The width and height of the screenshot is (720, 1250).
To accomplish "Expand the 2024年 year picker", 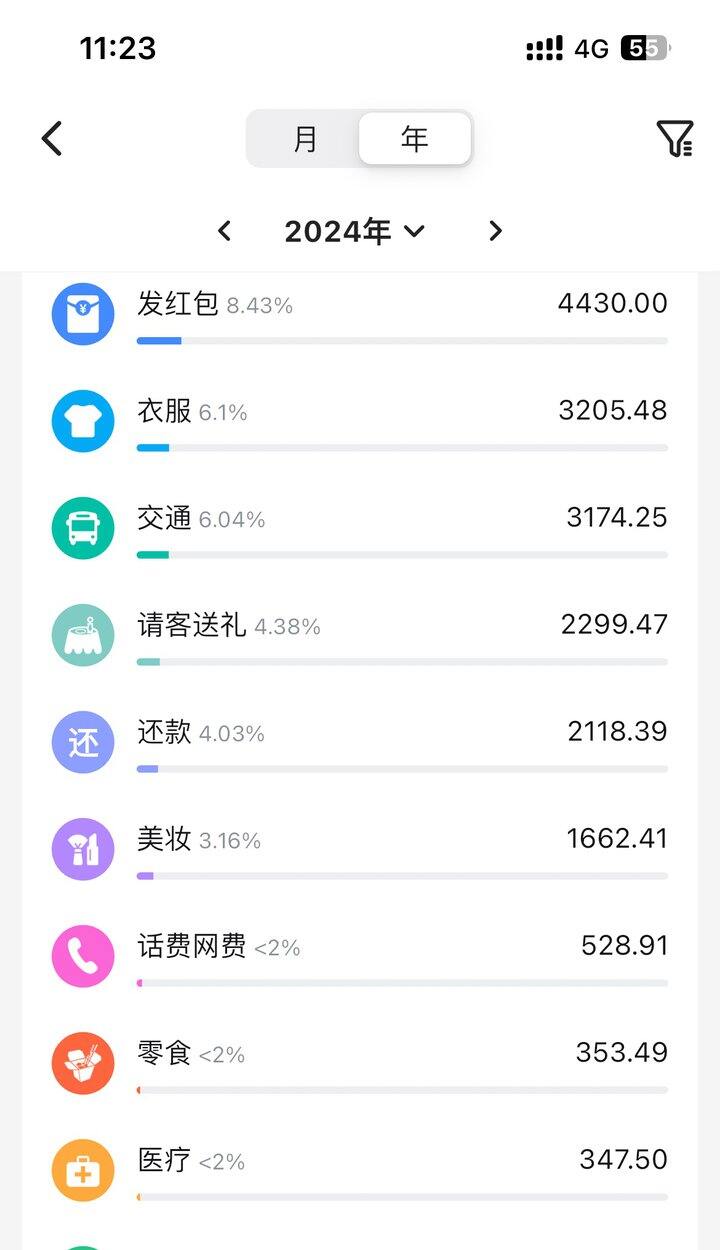I will 355,231.
